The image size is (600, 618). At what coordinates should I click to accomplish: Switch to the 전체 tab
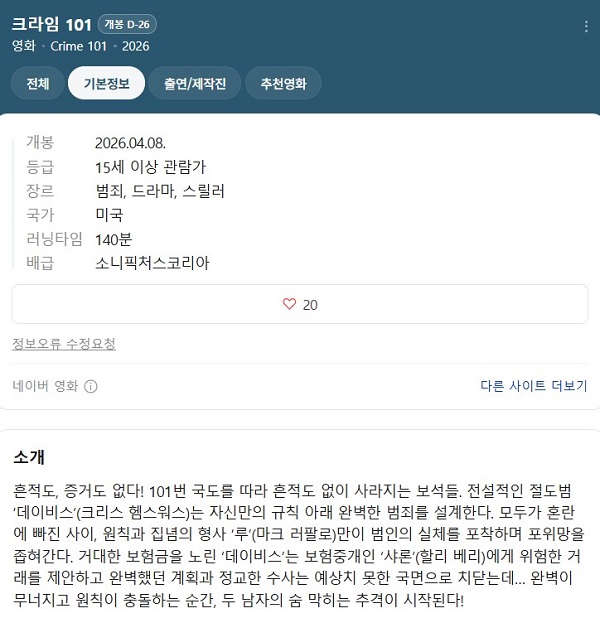(39, 84)
